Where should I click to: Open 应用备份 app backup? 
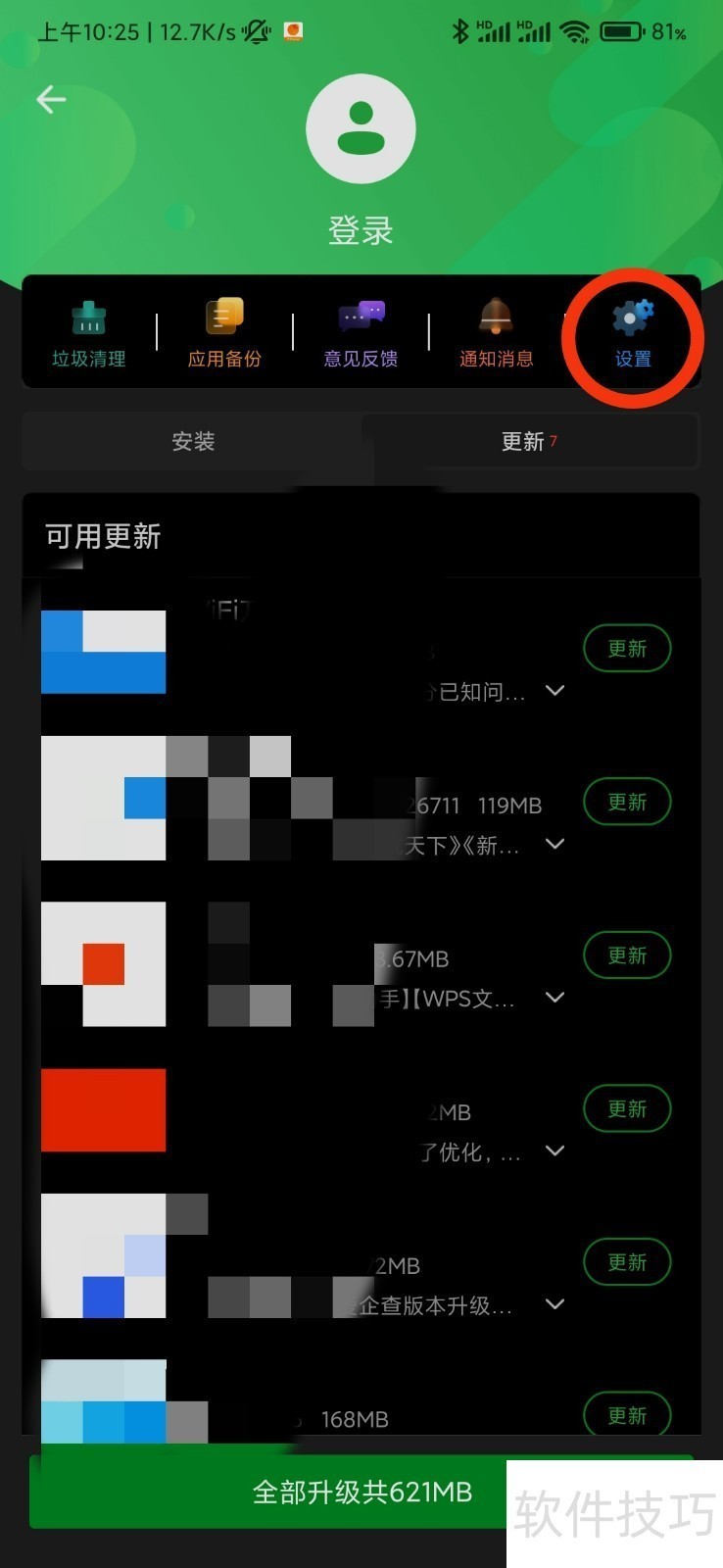(224, 334)
